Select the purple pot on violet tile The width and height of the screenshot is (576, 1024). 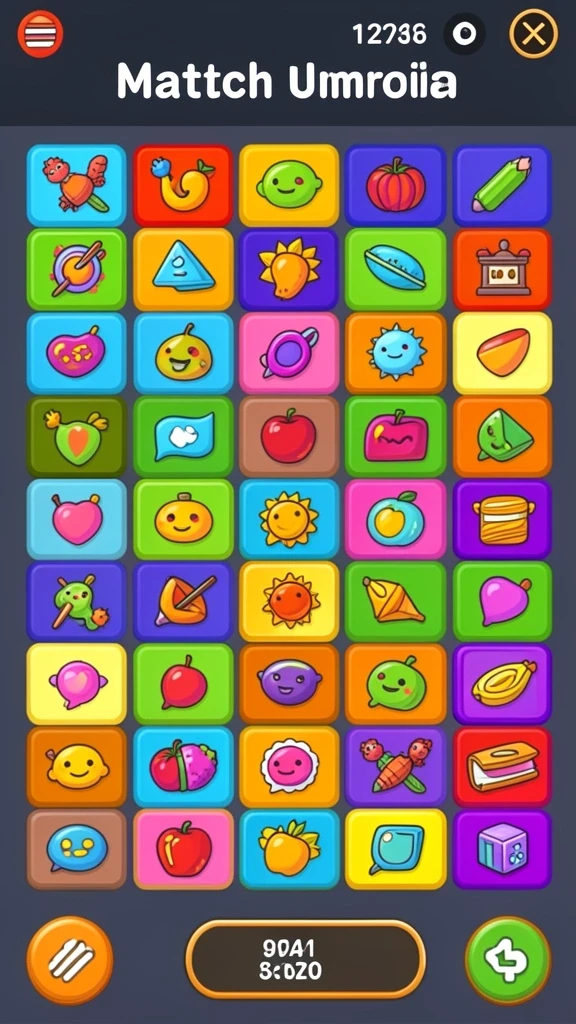[x=502, y=519]
